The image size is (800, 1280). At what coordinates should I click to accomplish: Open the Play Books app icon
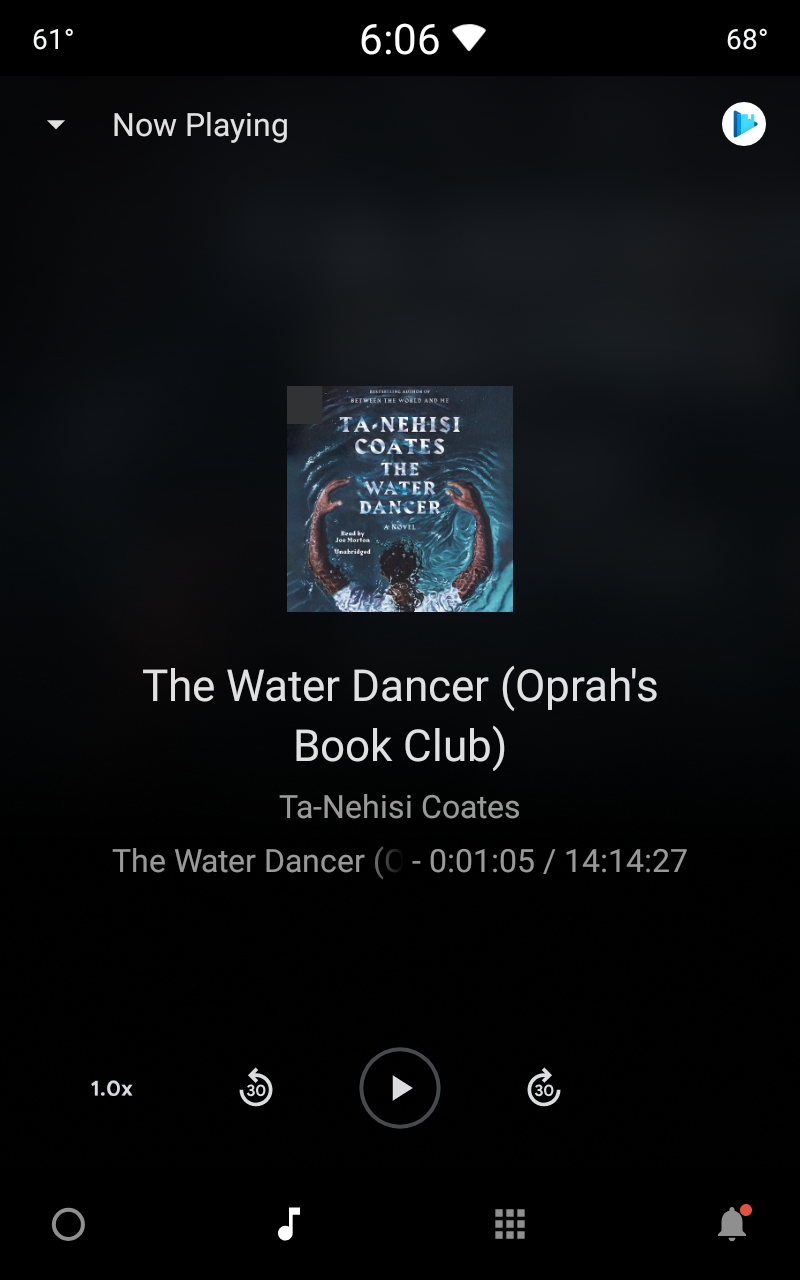743,125
